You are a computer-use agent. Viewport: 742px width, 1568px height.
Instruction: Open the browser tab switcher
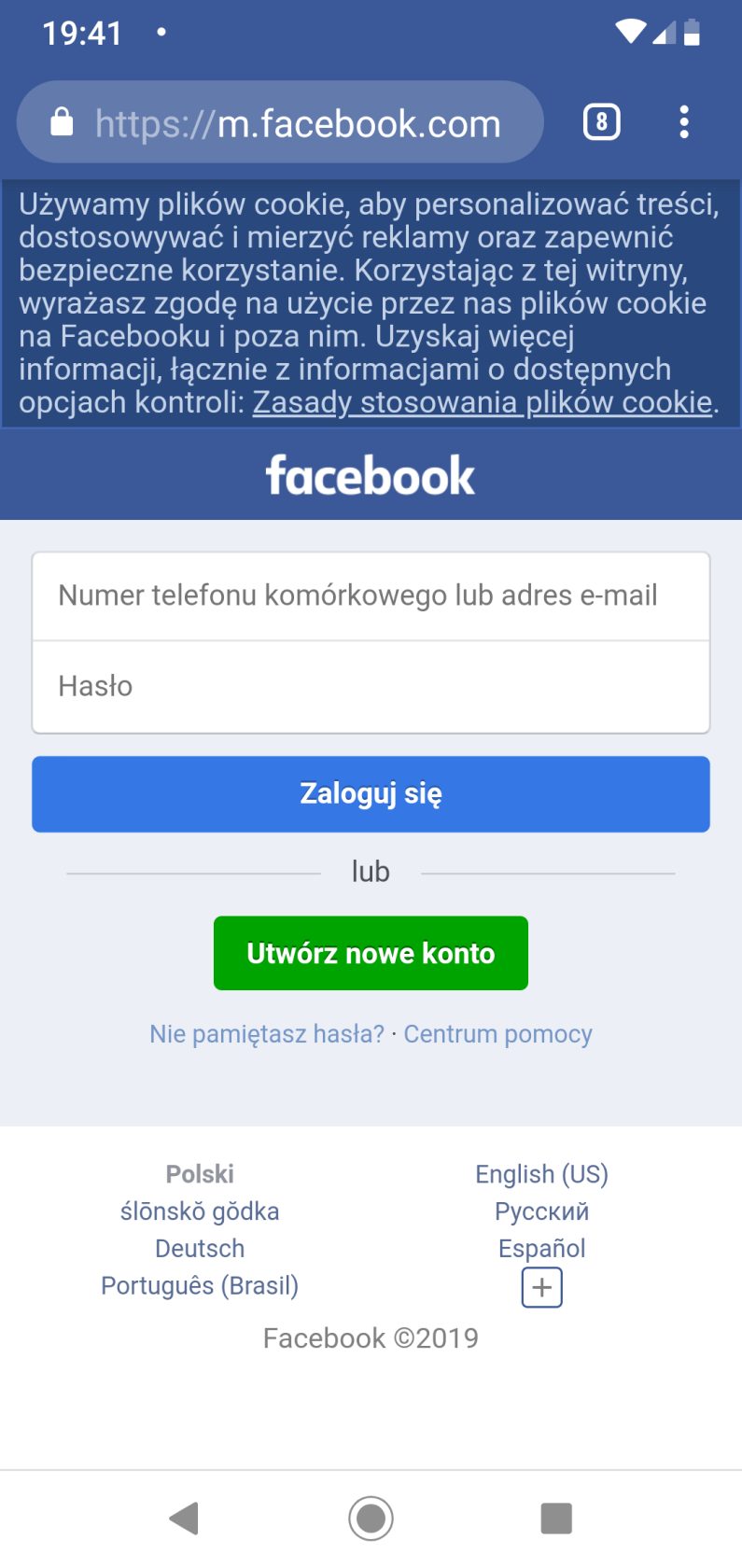coord(601,122)
